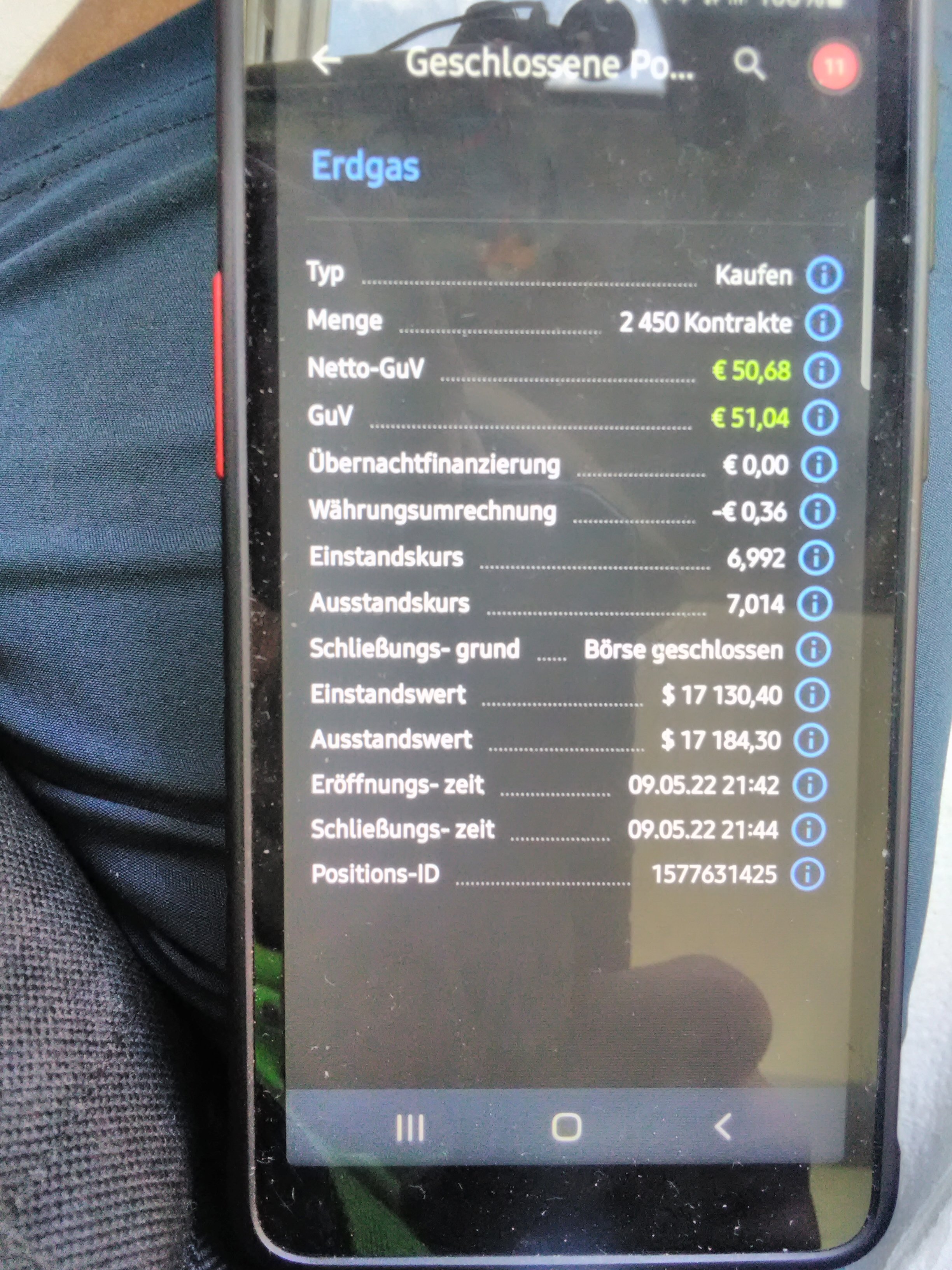The height and width of the screenshot is (1270, 952).
Task: Open info for Einstandskurs
Action: 816,558
